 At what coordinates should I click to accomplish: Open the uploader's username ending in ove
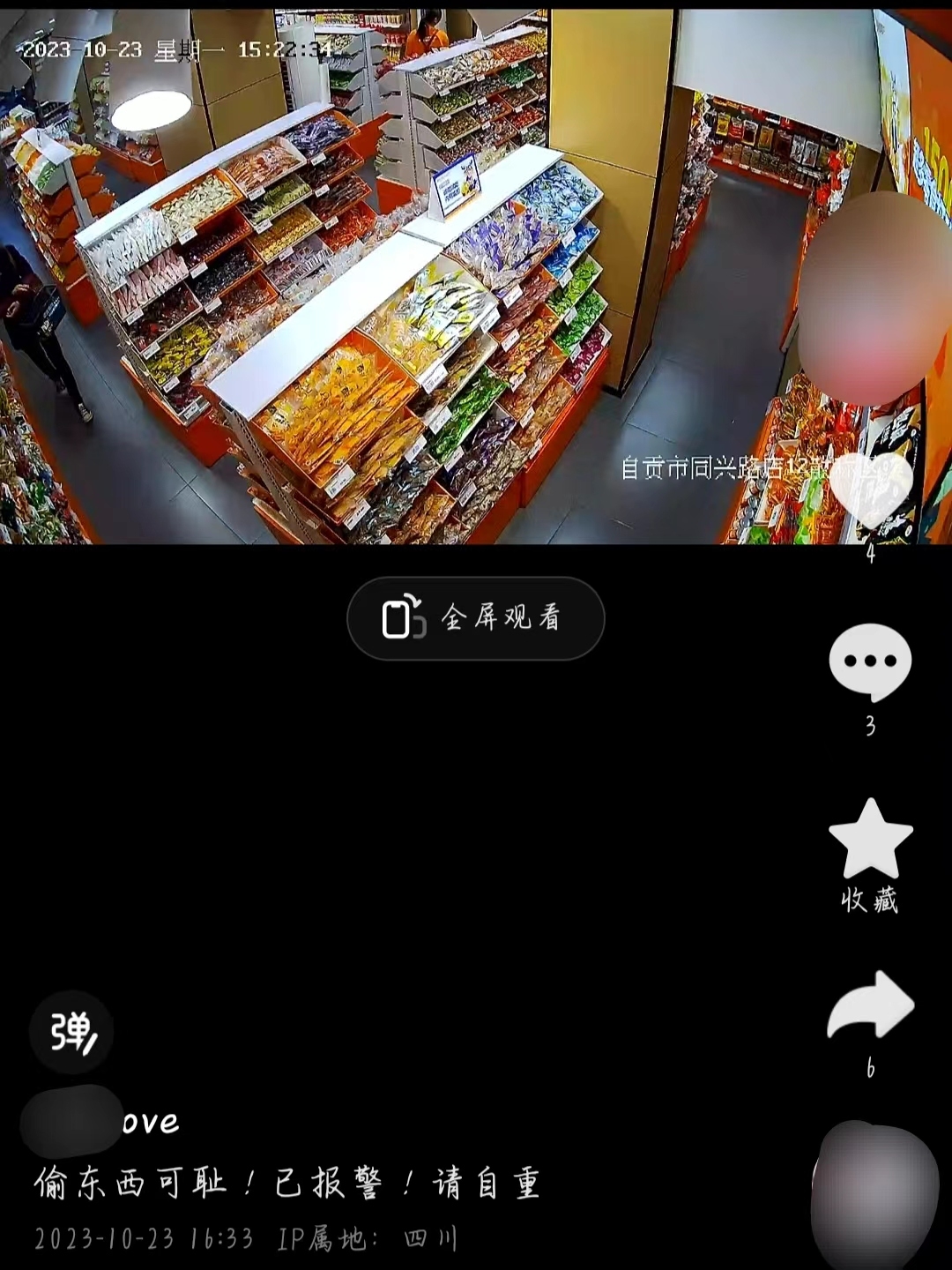(101, 1122)
